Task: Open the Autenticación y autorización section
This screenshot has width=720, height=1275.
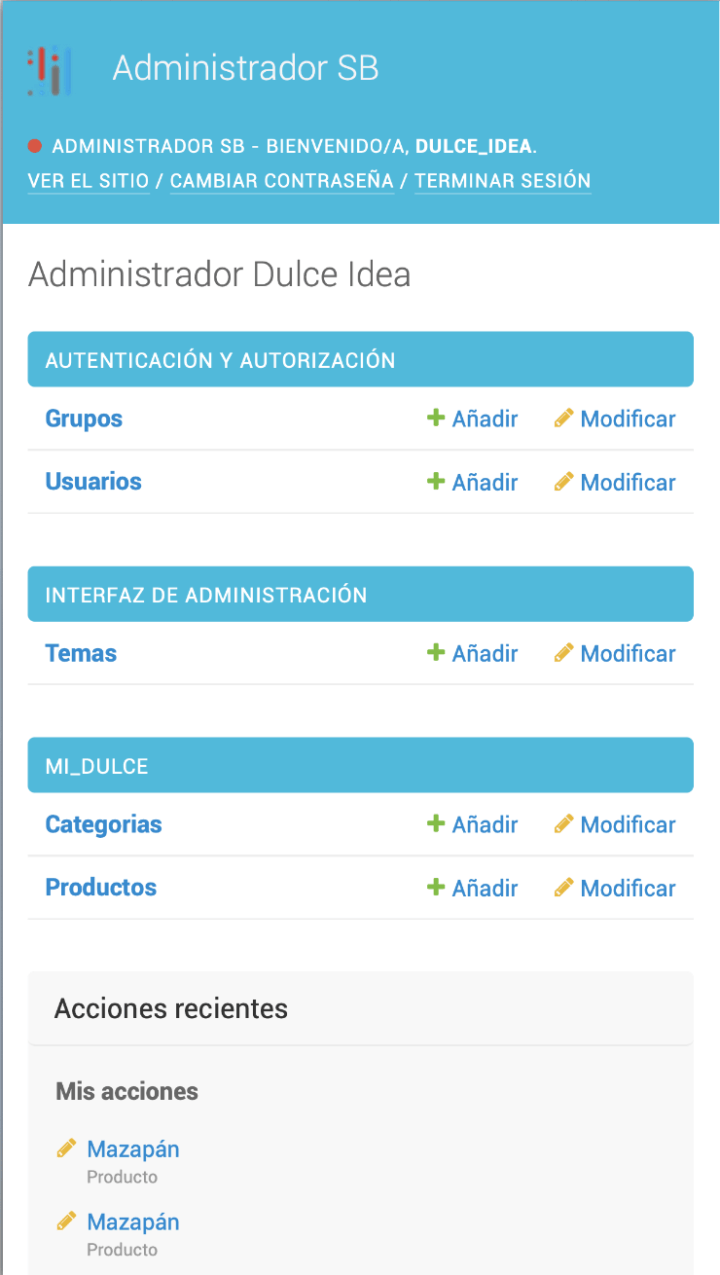Action: (220, 360)
